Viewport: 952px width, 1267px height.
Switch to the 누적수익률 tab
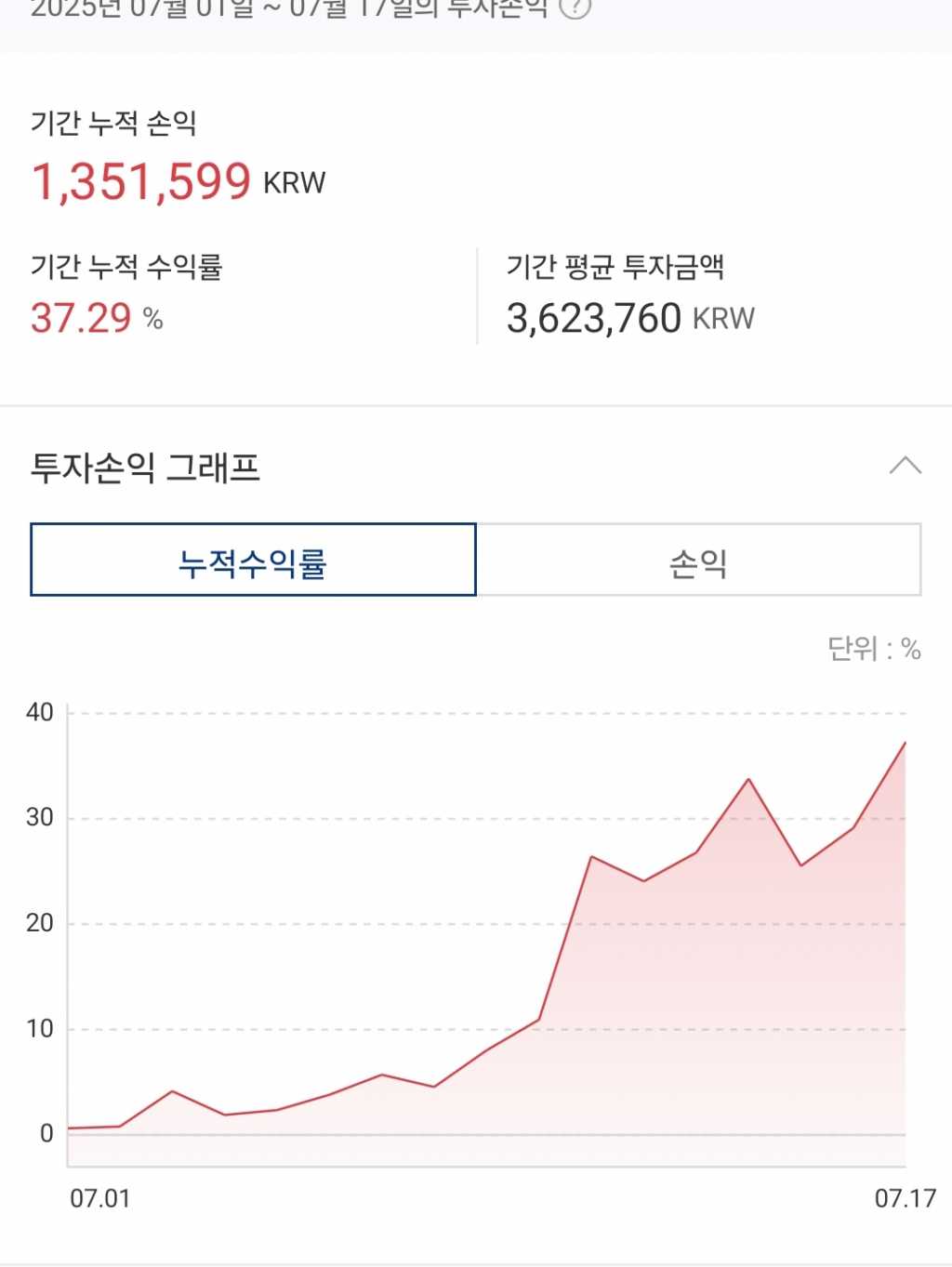(x=253, y=560)
